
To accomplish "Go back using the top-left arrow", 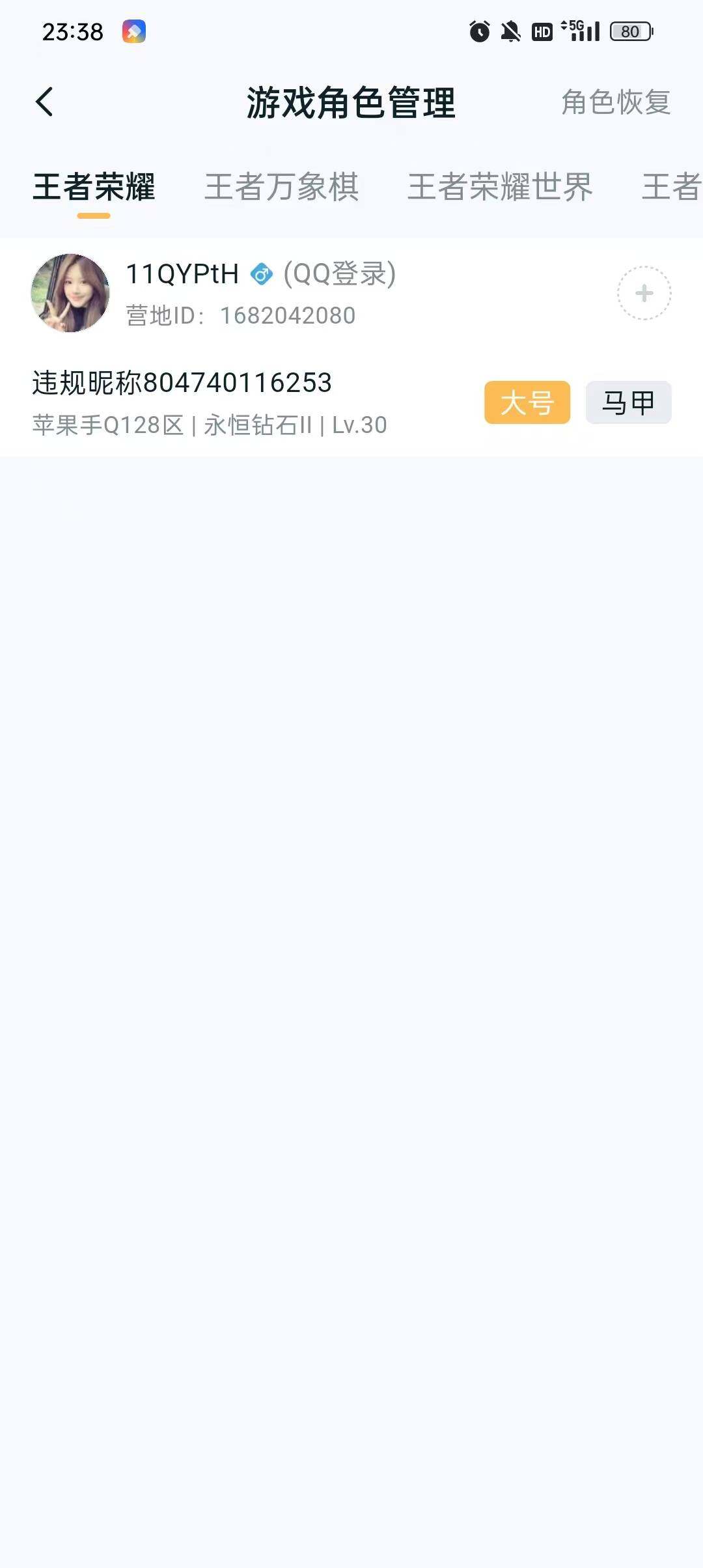I will (44, 102).
